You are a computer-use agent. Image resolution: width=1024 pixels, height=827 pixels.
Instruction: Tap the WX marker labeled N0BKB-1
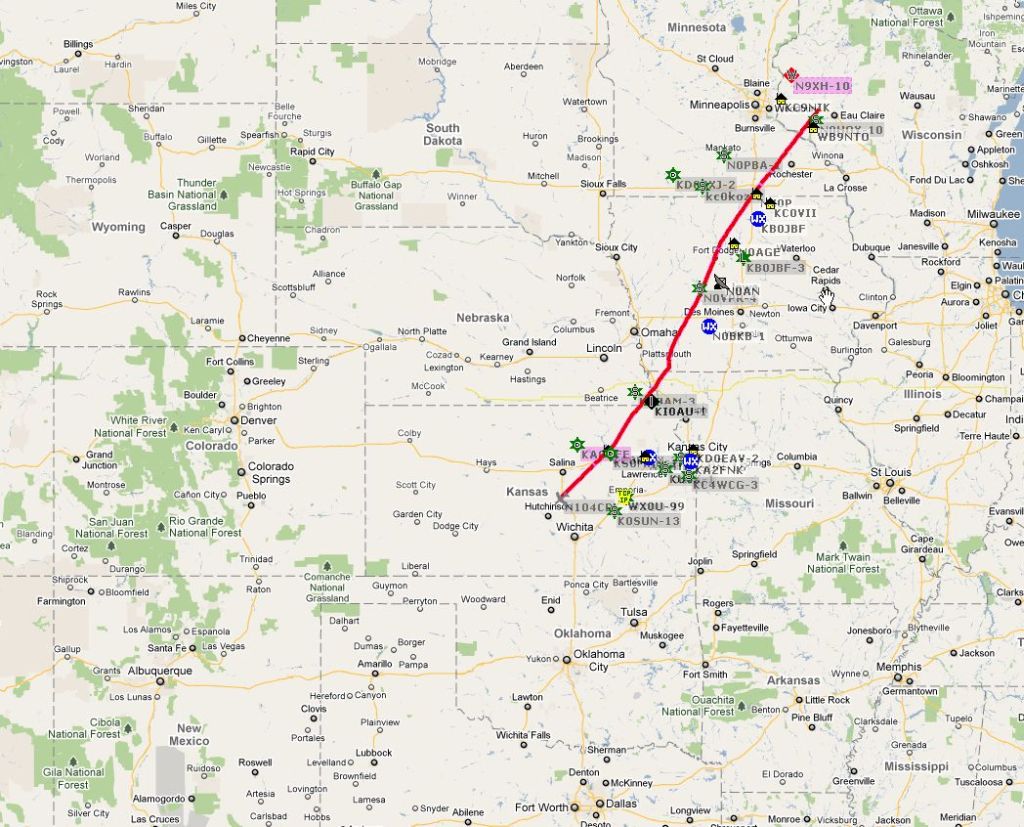click(709, 326)
